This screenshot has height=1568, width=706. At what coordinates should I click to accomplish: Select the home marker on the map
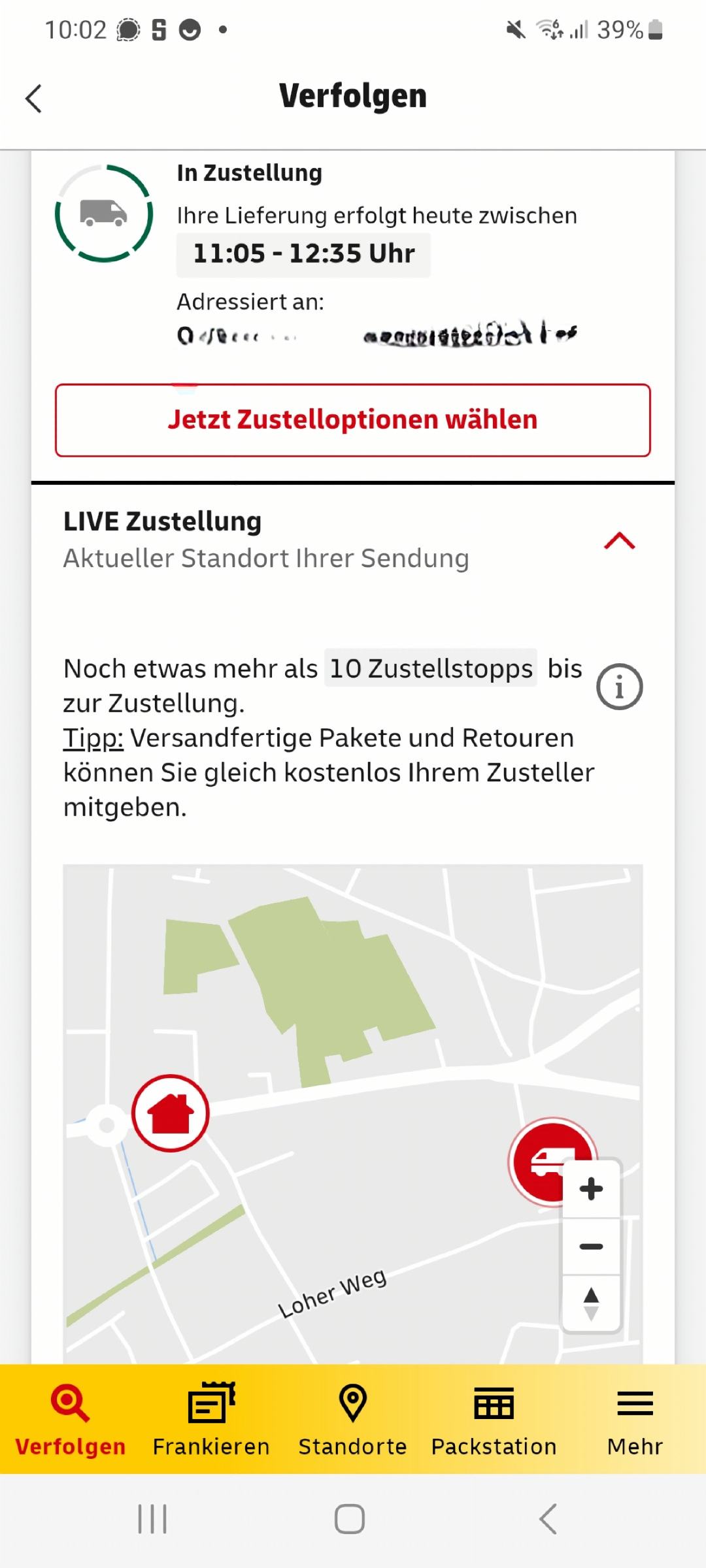(171, 1113)
